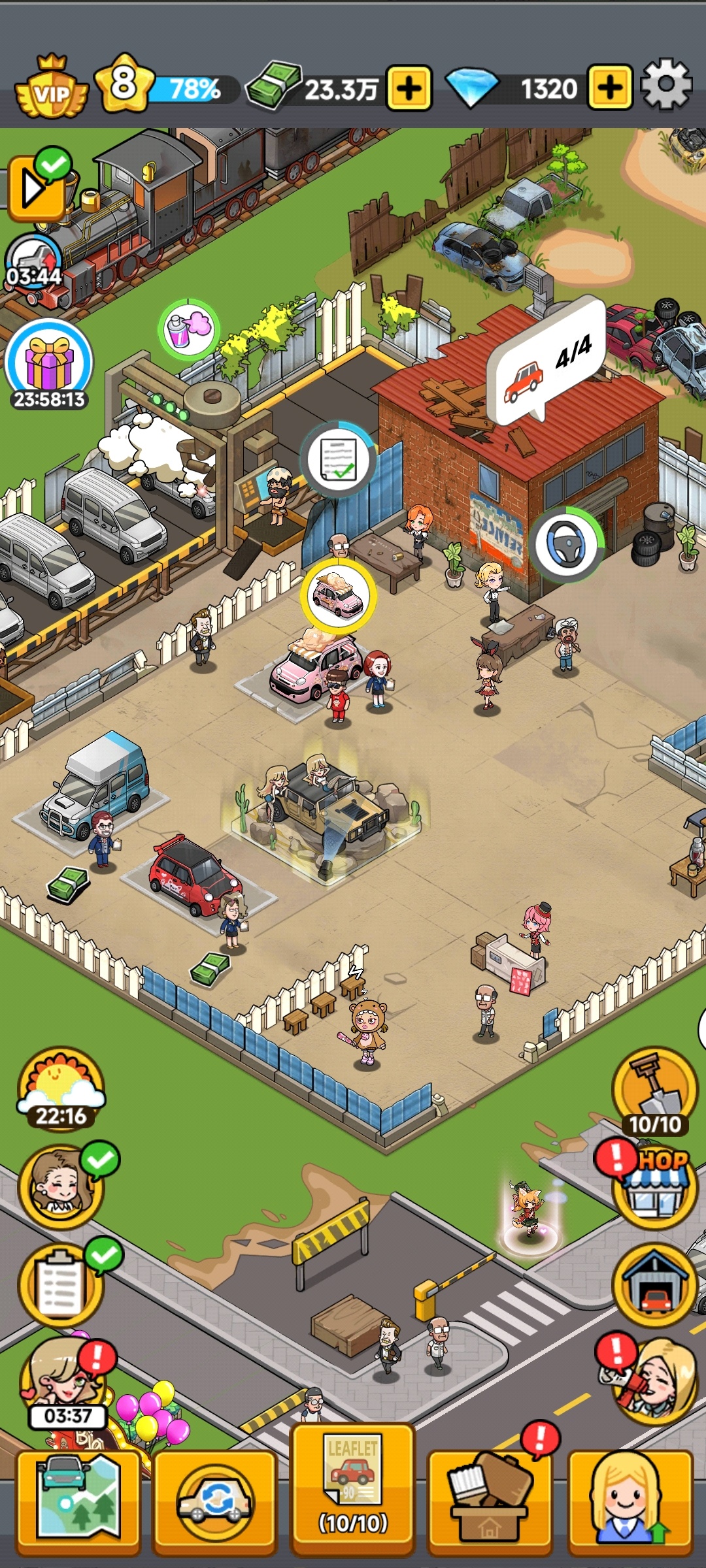Buy more diamonds with the plus button
This screenshot has height=1568, width=706.
609,88
